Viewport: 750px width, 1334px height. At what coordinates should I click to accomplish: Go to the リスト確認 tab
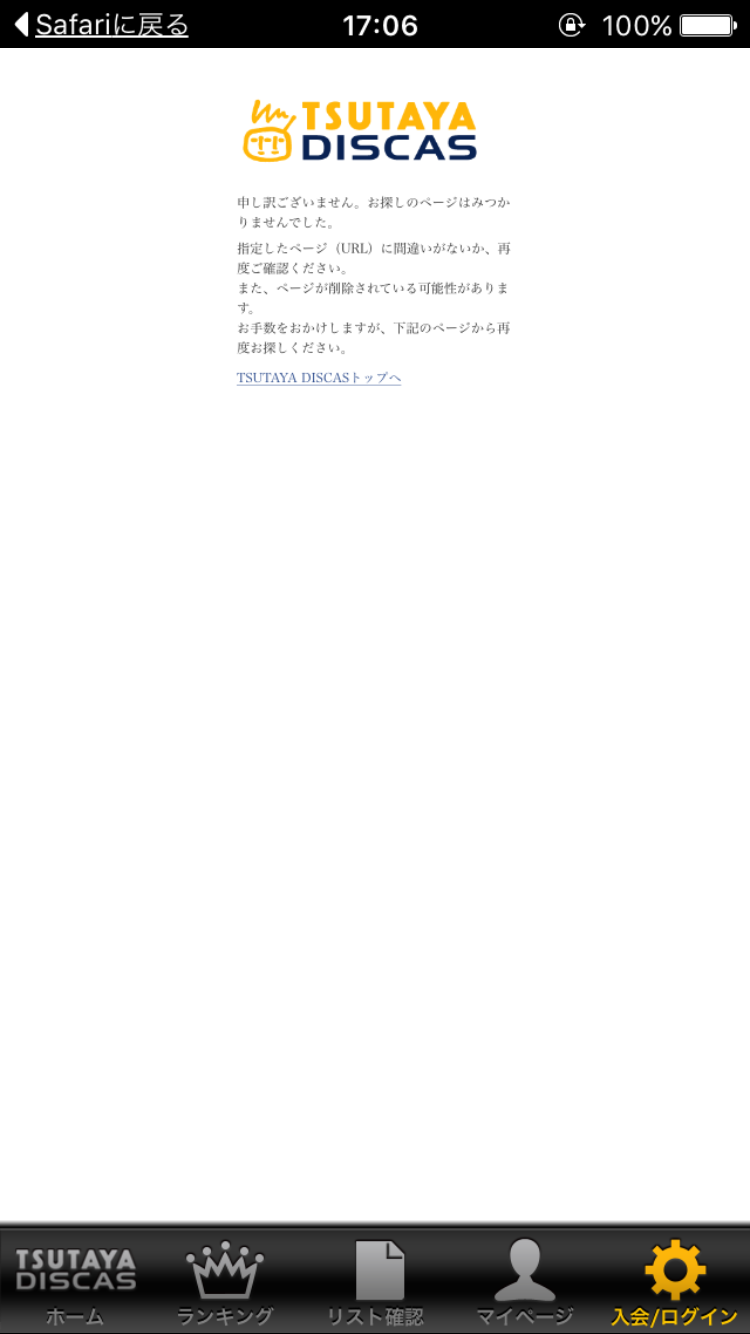375,1281
